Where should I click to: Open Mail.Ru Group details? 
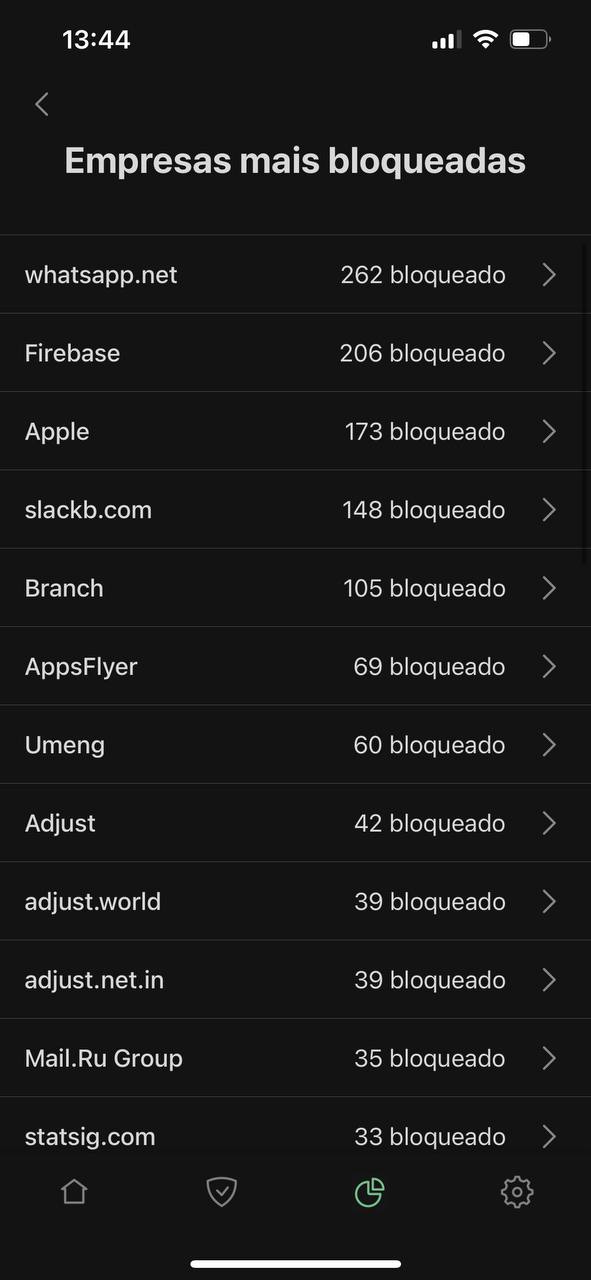coord(295,1058)
